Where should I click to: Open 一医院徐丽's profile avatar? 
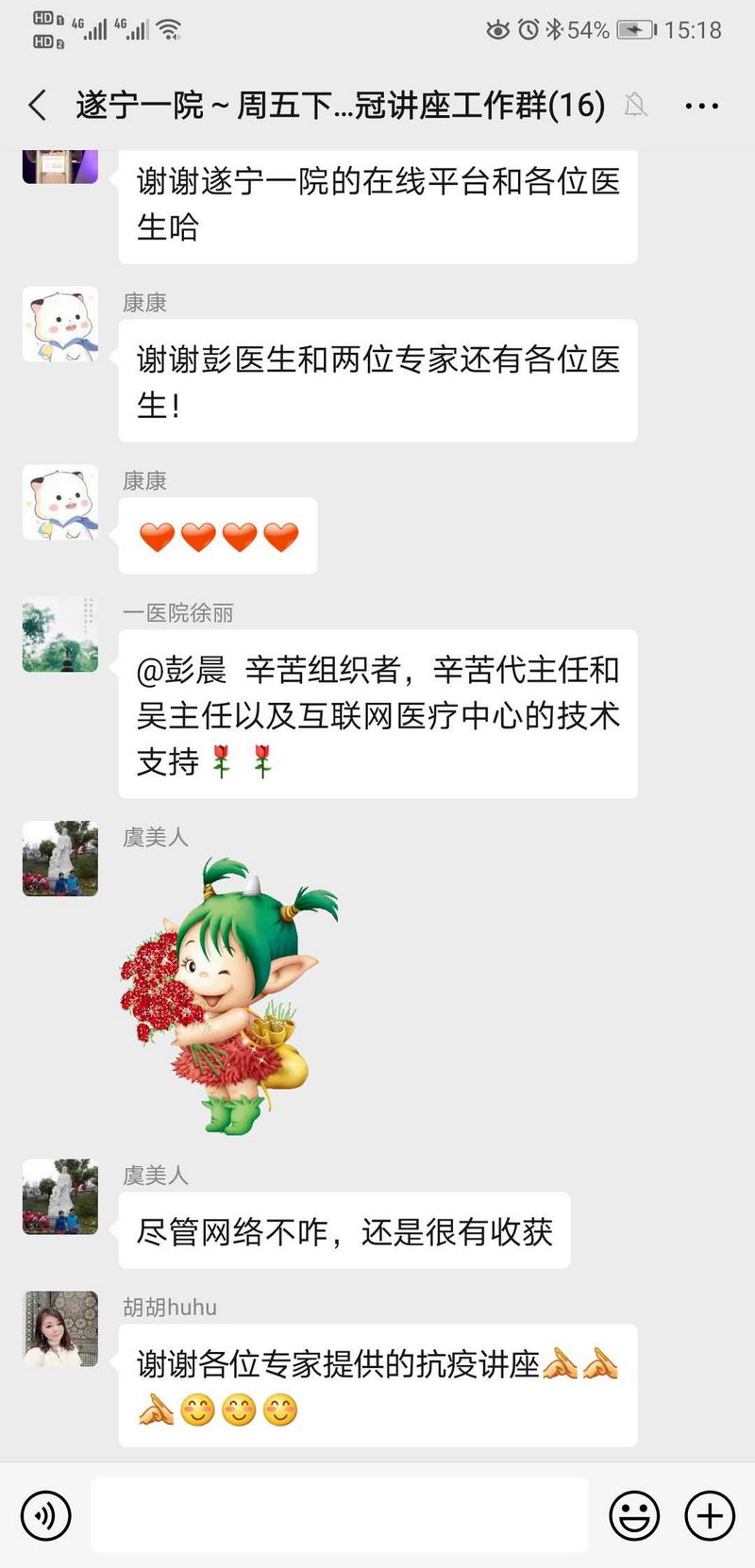(x=60, y=634)
